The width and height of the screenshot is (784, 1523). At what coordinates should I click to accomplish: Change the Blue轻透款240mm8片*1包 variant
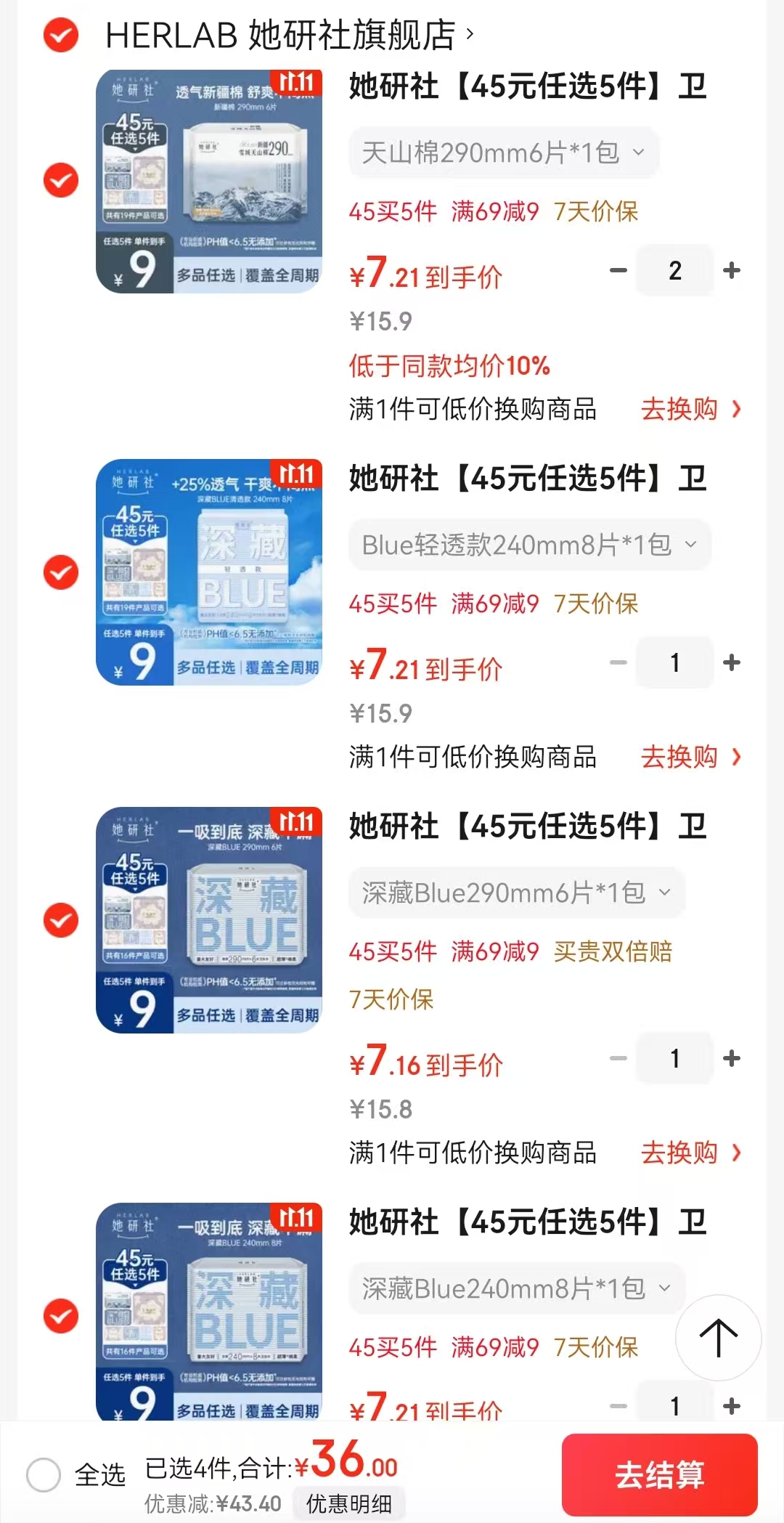[x=529, y=545]
